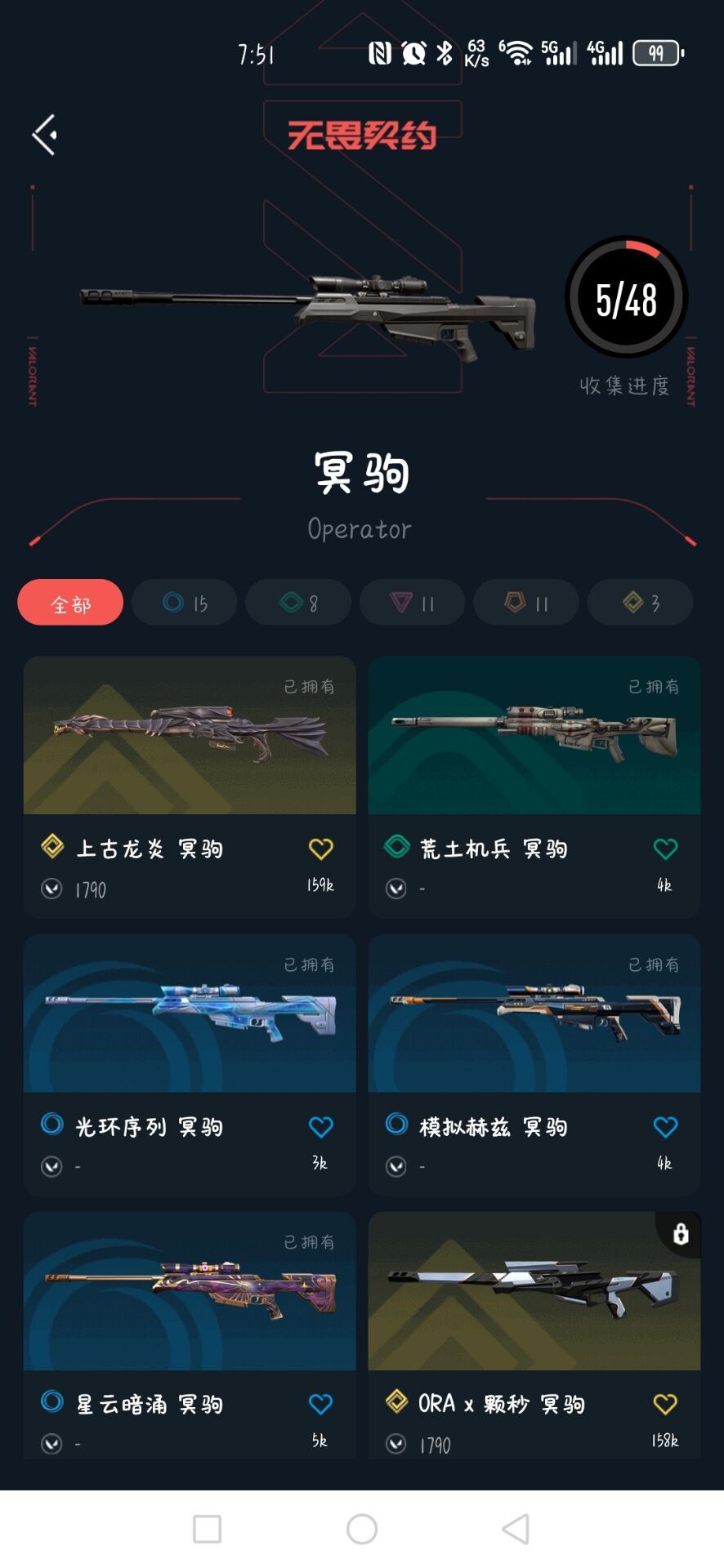
Task: Open the 荒土机兵 冥驹 skin card
Action: (534, 737)
